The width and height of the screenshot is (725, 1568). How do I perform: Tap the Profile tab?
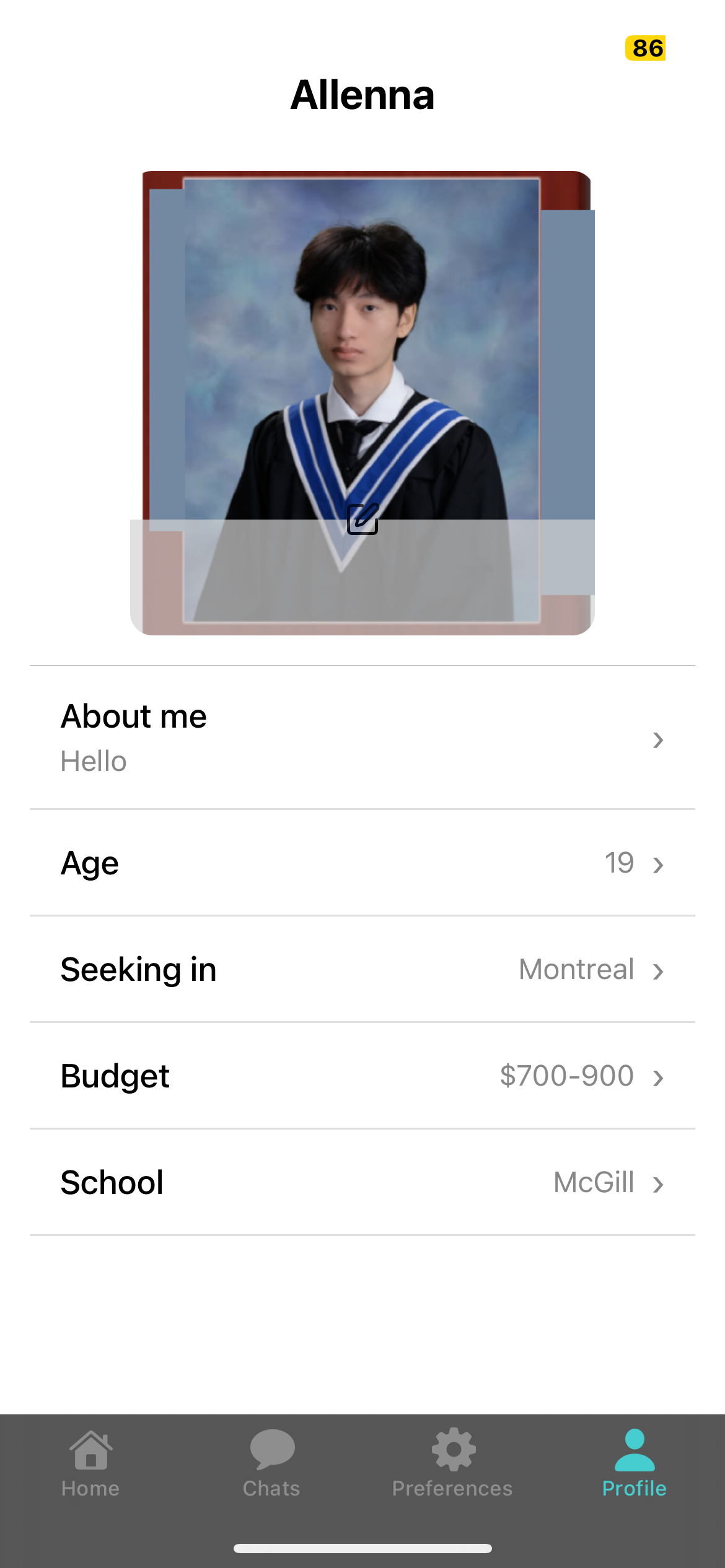[634, 1462]
